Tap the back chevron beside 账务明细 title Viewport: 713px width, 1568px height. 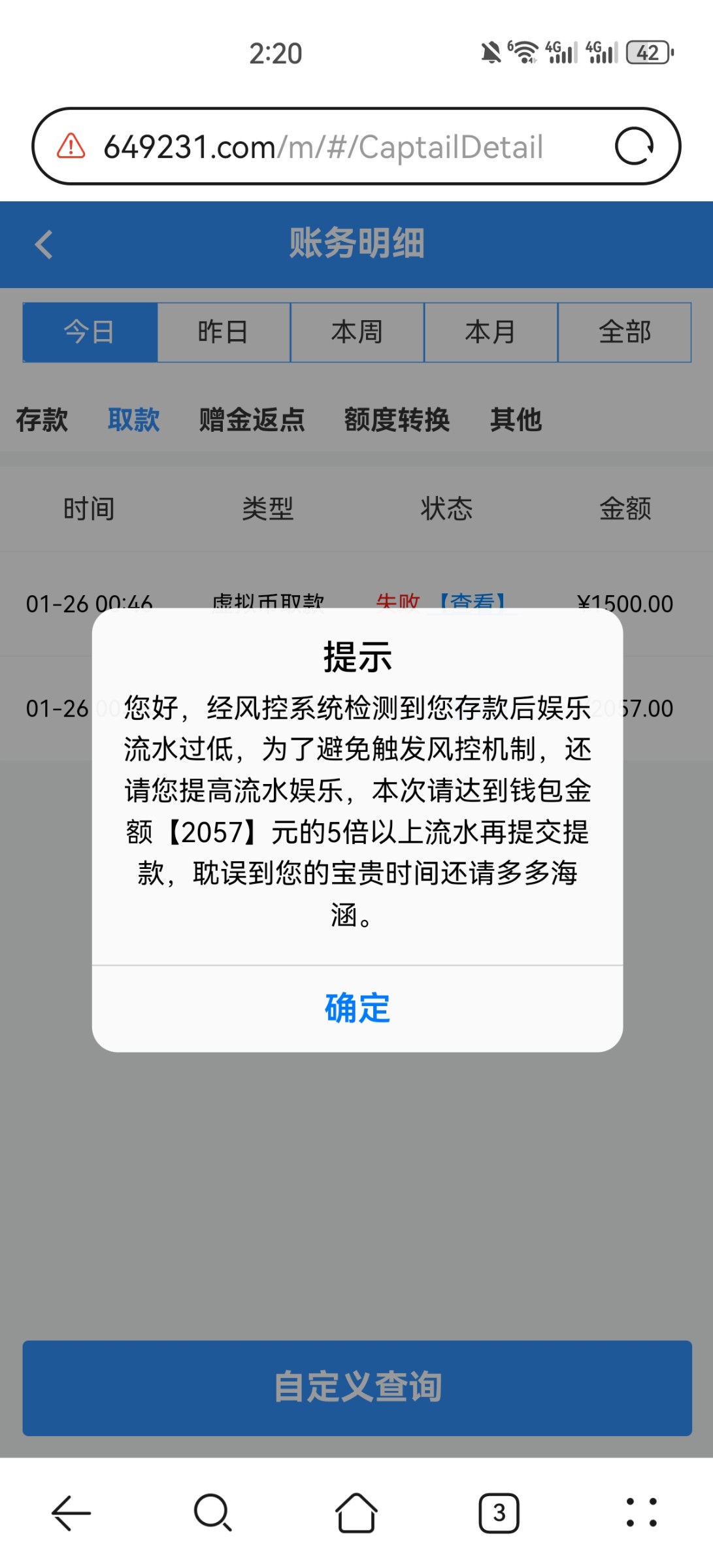click(43, 245)
